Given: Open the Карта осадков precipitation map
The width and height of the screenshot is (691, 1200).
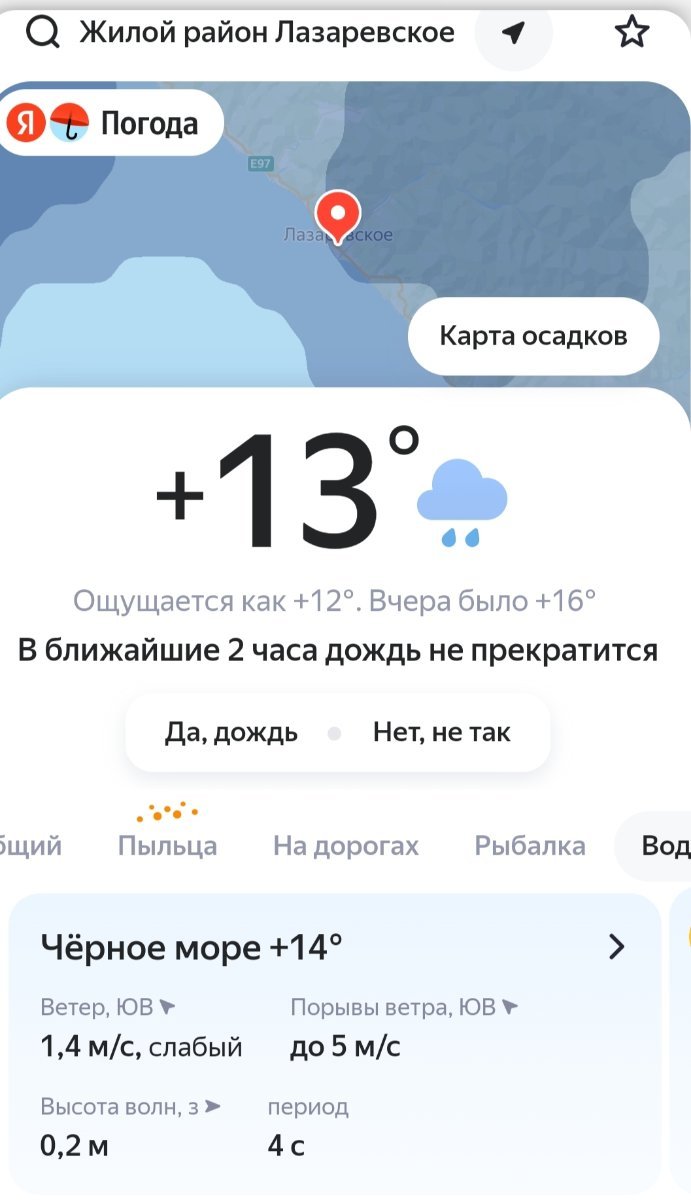Looking at the screenshot, I should (x=533, y=336).
